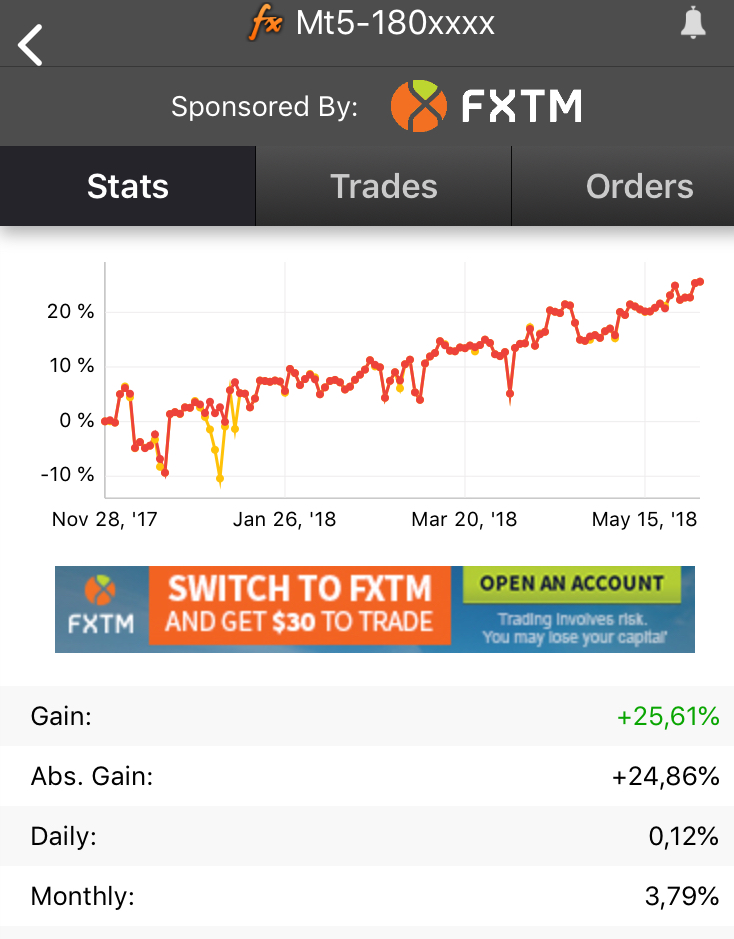Select the Stats tab
The image size is (734, 939).
[x=128, y=186]
